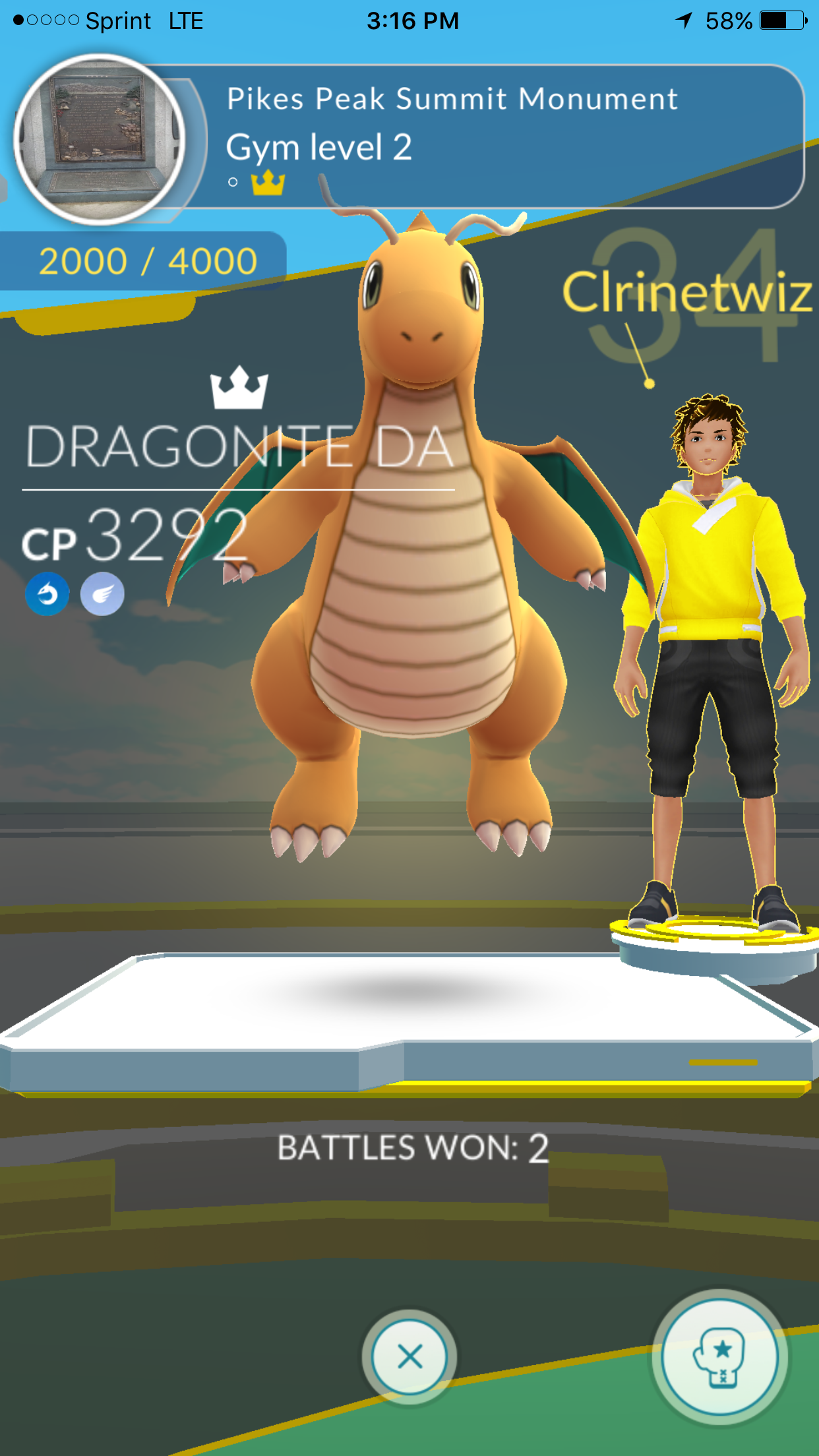Close the gym view with the X button

coord(409,1357)
